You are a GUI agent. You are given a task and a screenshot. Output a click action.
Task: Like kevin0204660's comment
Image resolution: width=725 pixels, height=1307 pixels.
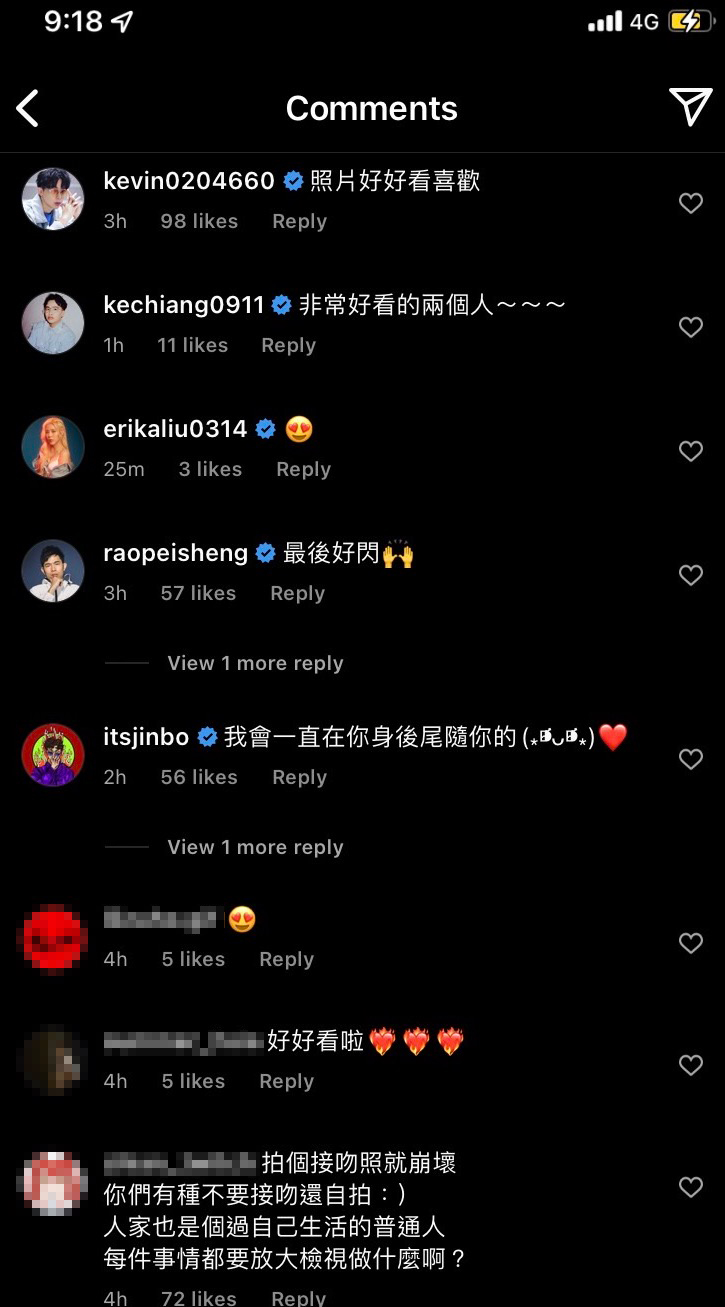pos(691,203)
